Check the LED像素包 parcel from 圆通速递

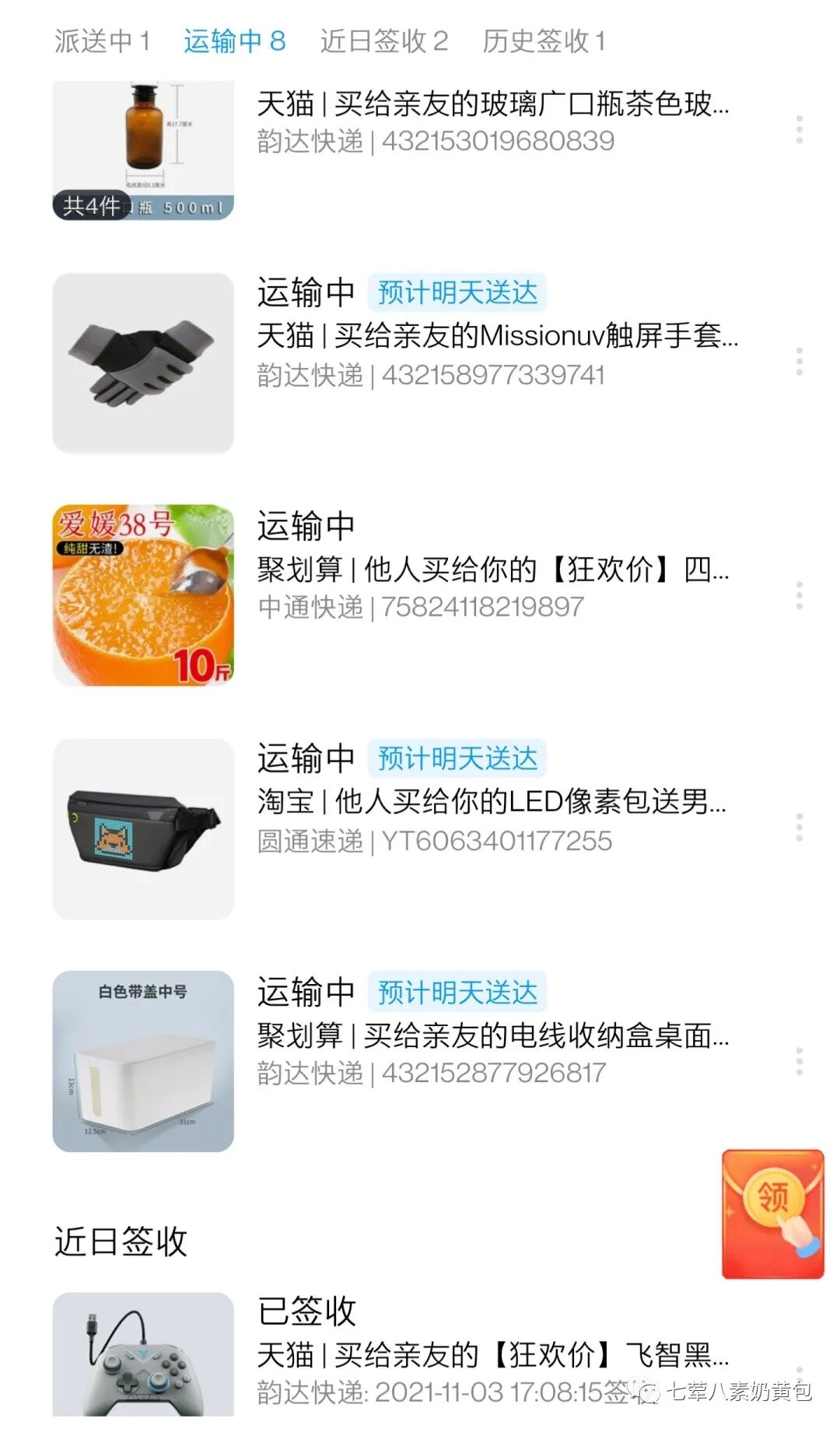point(492,801)
